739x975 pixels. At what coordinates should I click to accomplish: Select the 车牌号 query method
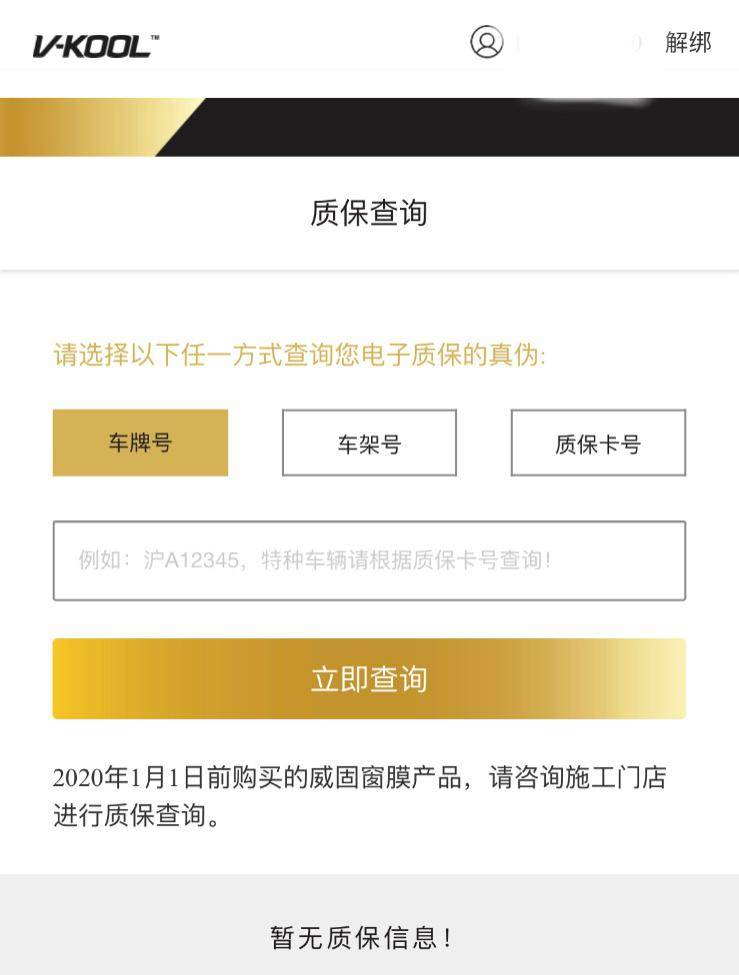click(x=140, y=442)
